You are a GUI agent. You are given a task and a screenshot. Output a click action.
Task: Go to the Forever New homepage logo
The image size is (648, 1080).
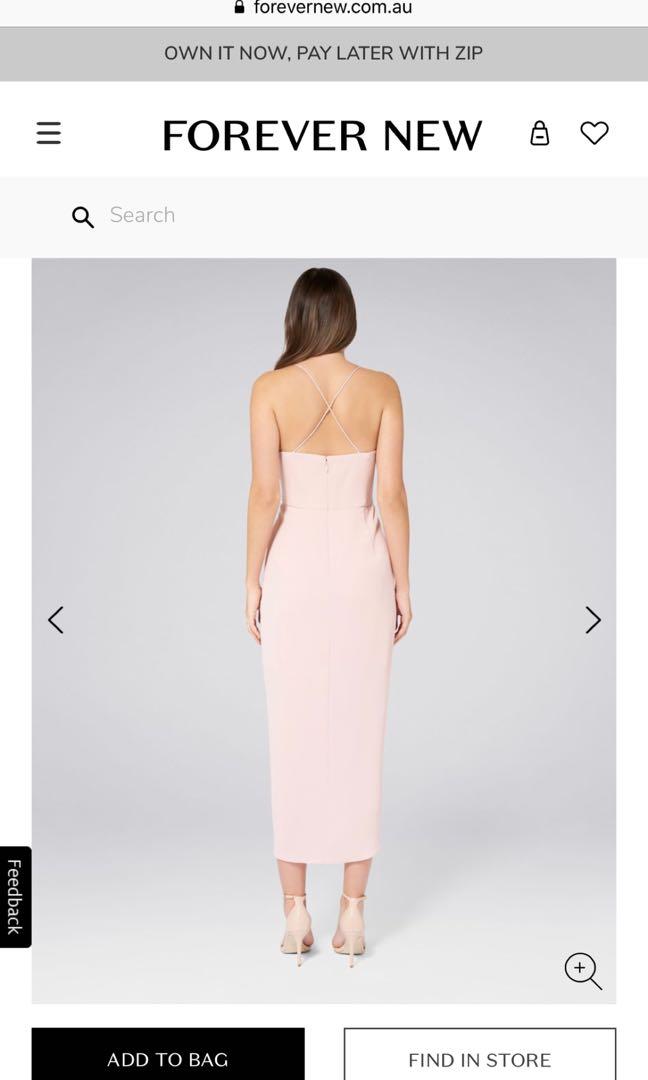(322, 135)
